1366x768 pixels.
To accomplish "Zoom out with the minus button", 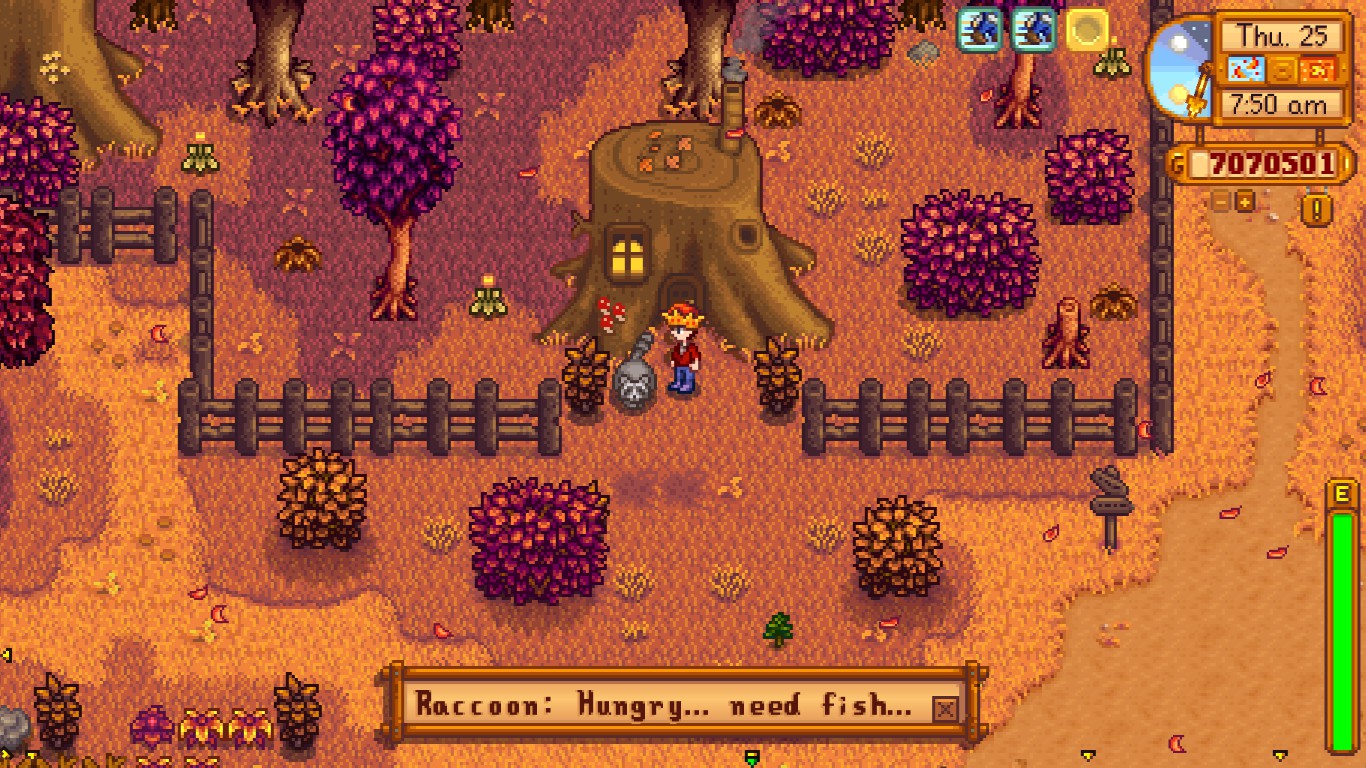I will click(1222, 201).
